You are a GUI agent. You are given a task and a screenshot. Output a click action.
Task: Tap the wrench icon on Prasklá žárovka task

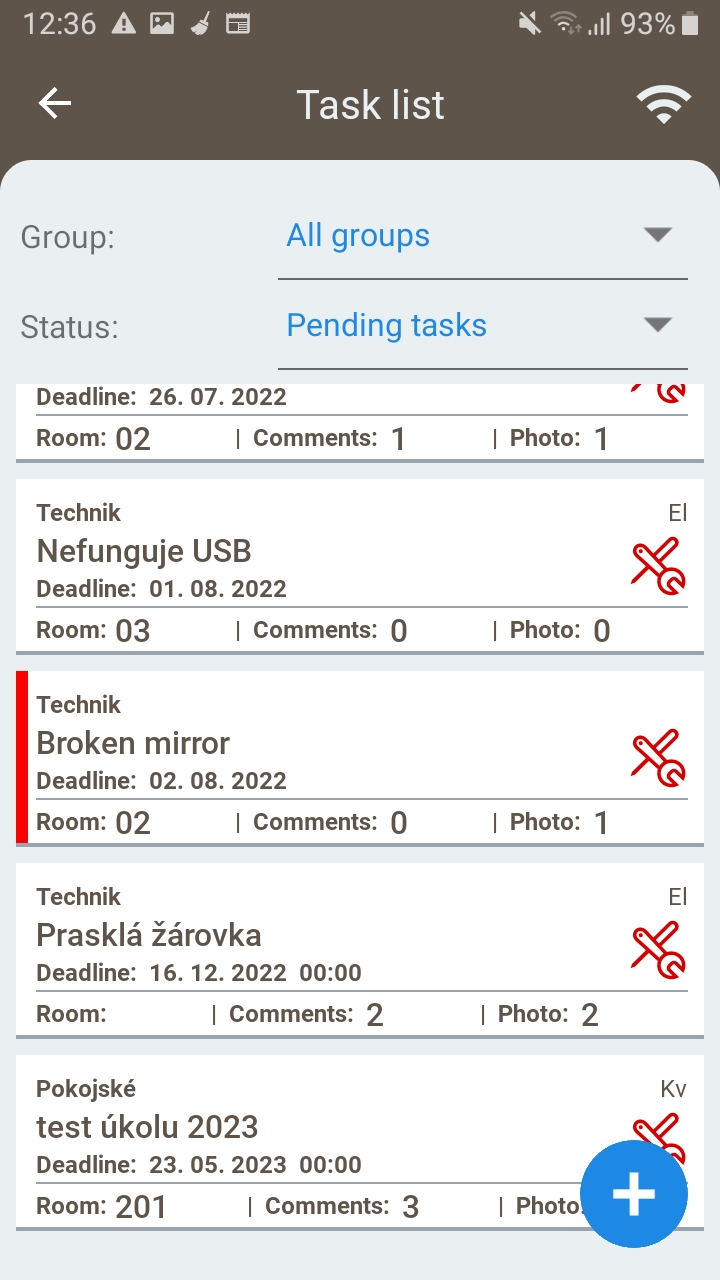point(658,948)
